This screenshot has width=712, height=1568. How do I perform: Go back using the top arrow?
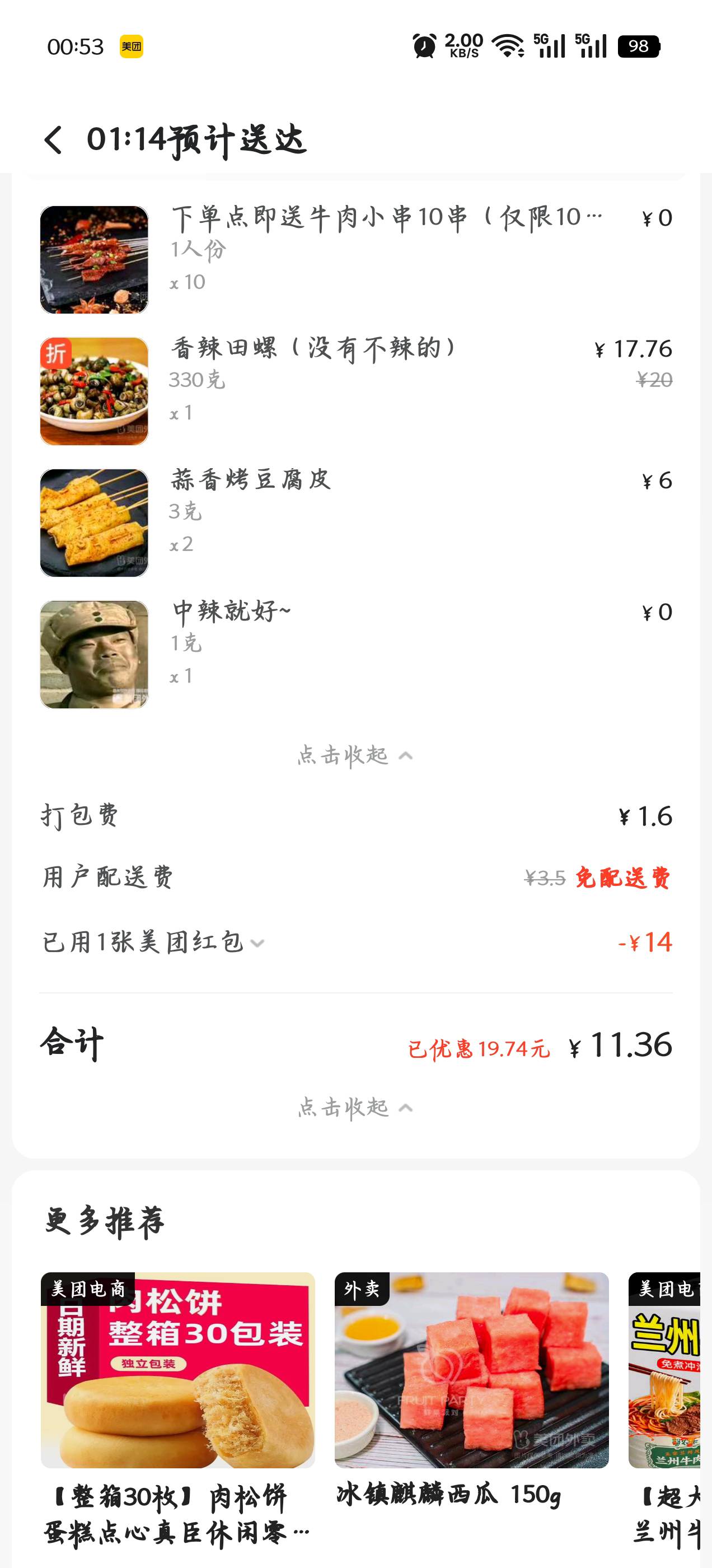(54, 140)
